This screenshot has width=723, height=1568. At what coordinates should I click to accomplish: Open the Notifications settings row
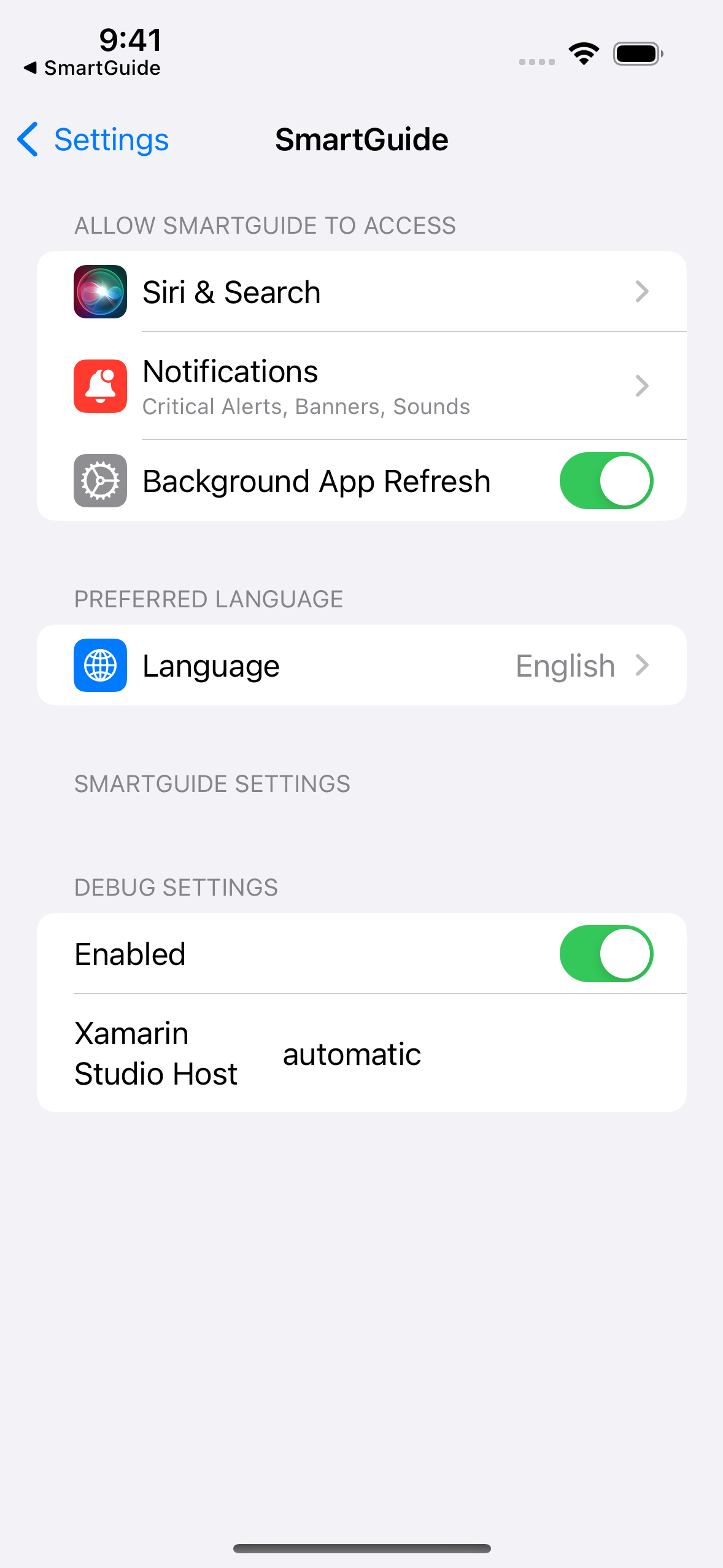(x=361, y=386)
